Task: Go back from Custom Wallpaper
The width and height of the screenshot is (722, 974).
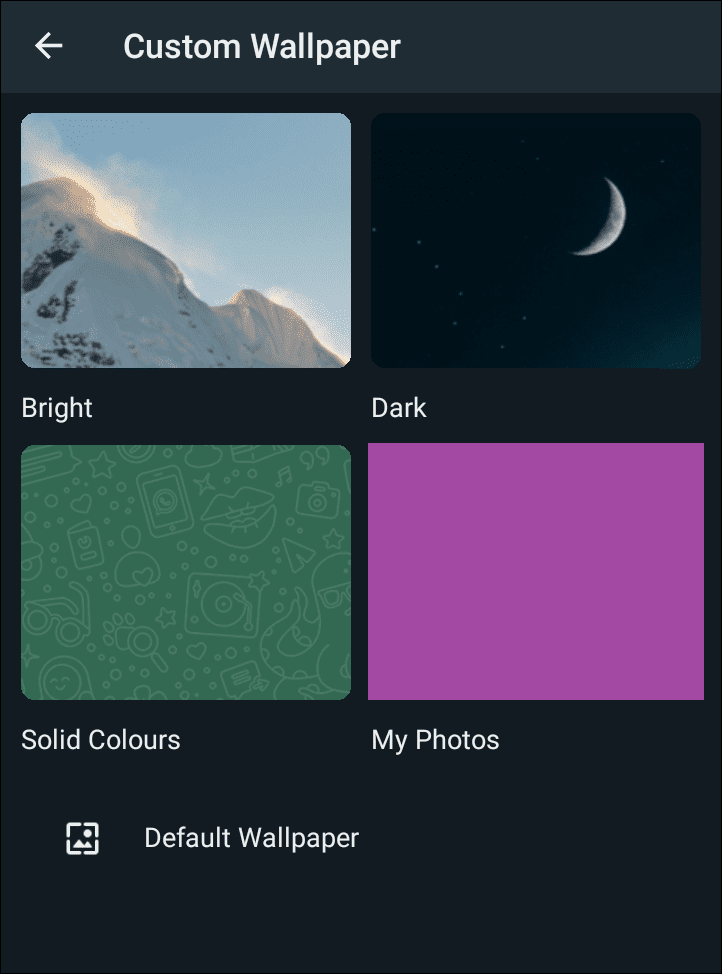Action: pyautogui.click(x=48, y=46)
